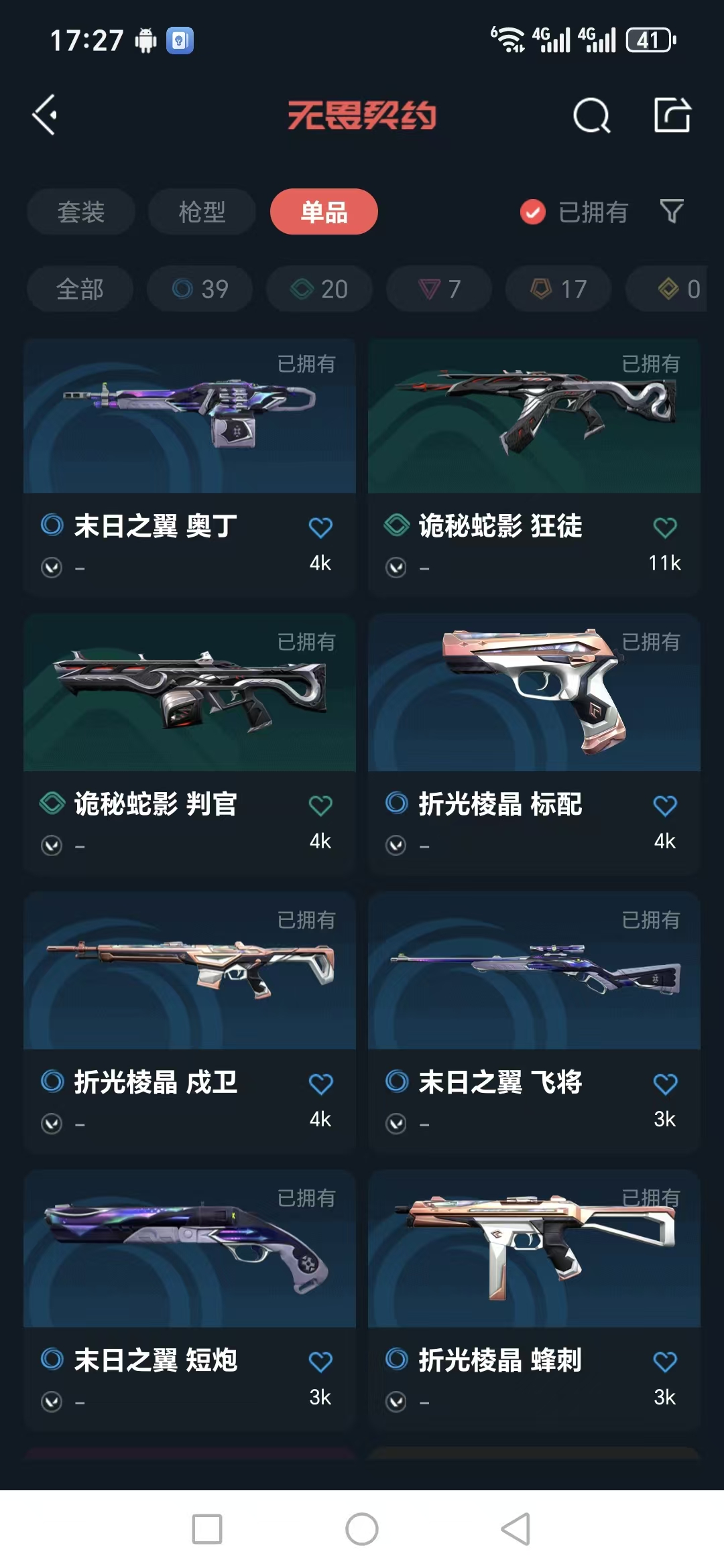Filter by the green tier chip showing 20

pos(319,289)
